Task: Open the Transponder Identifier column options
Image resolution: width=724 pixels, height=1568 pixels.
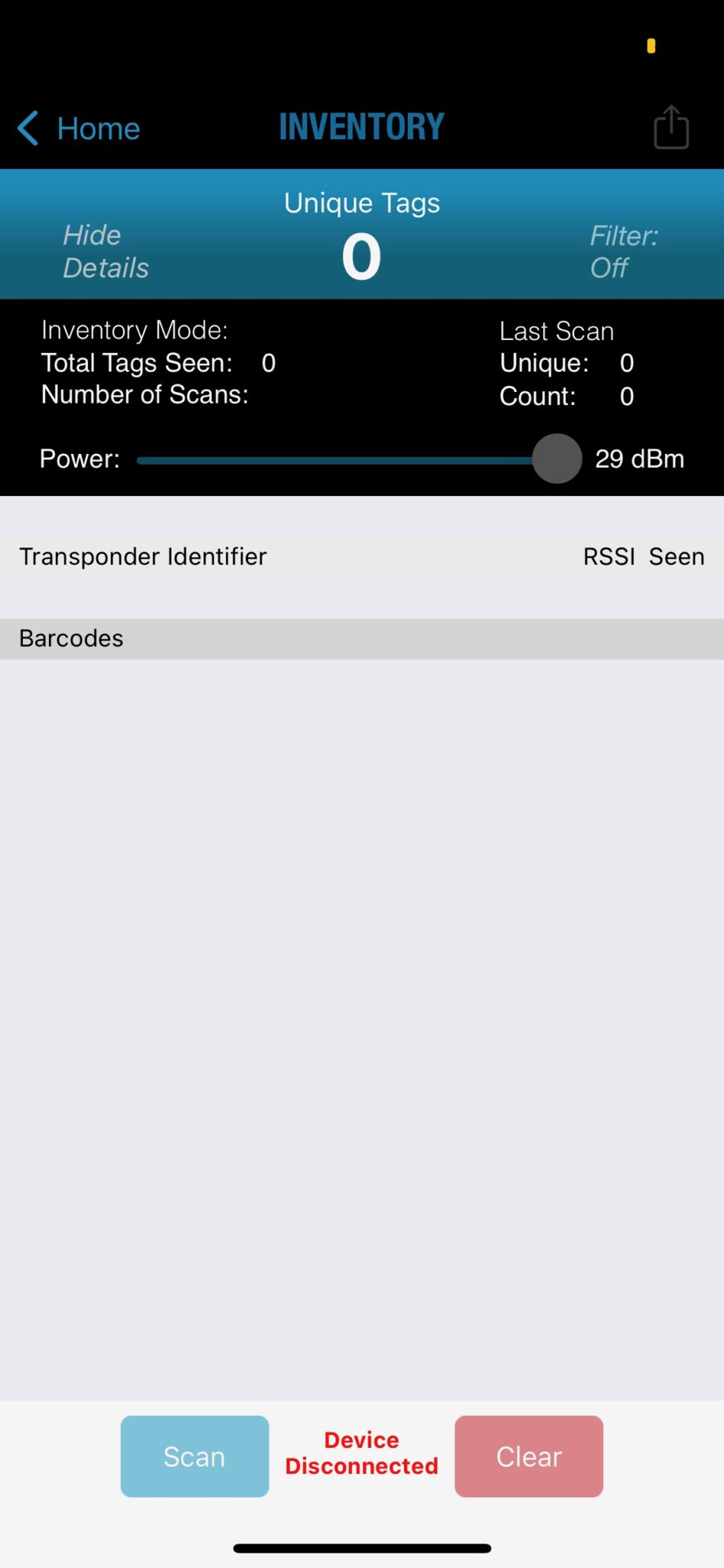Action: click(x=142, y=556)
